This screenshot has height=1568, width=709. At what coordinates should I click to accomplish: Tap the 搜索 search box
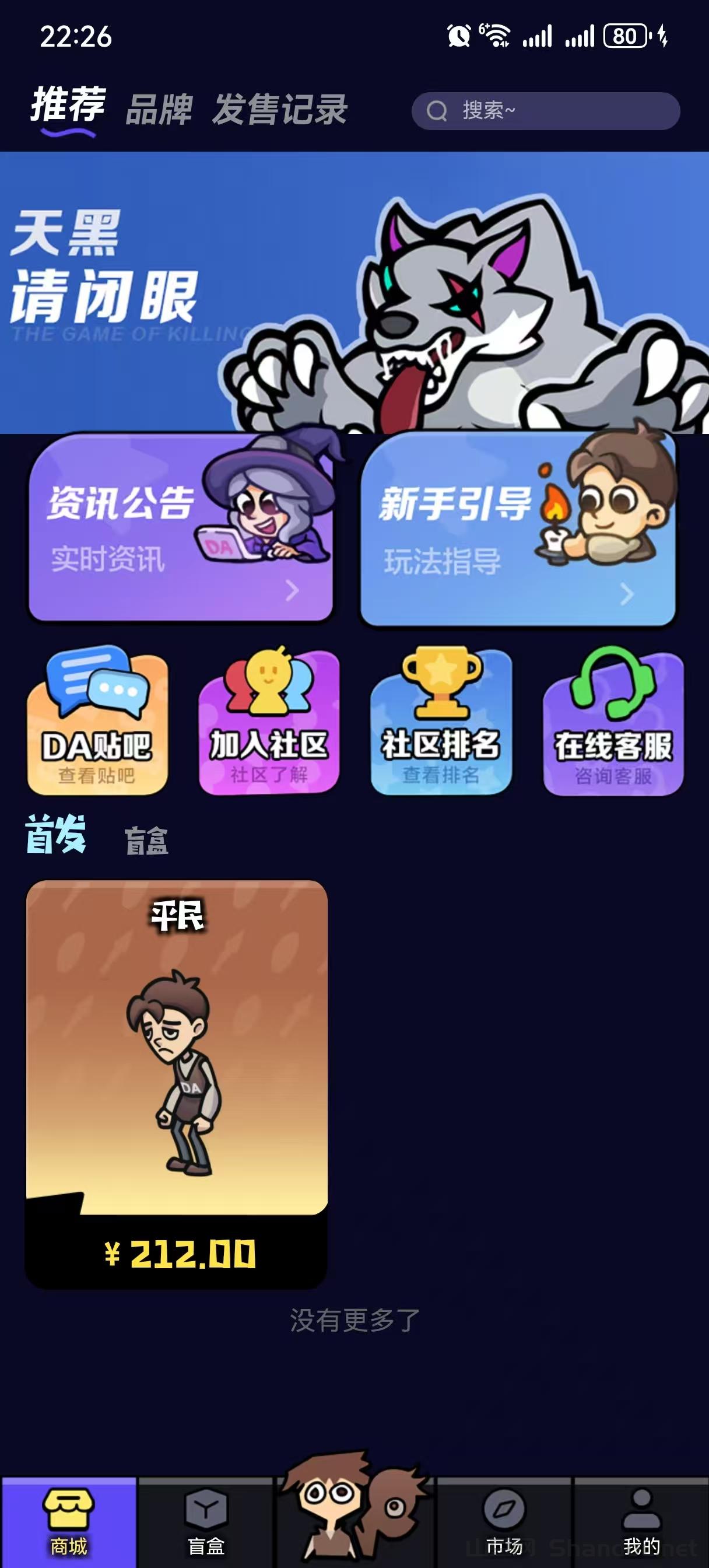coord(545,111)
